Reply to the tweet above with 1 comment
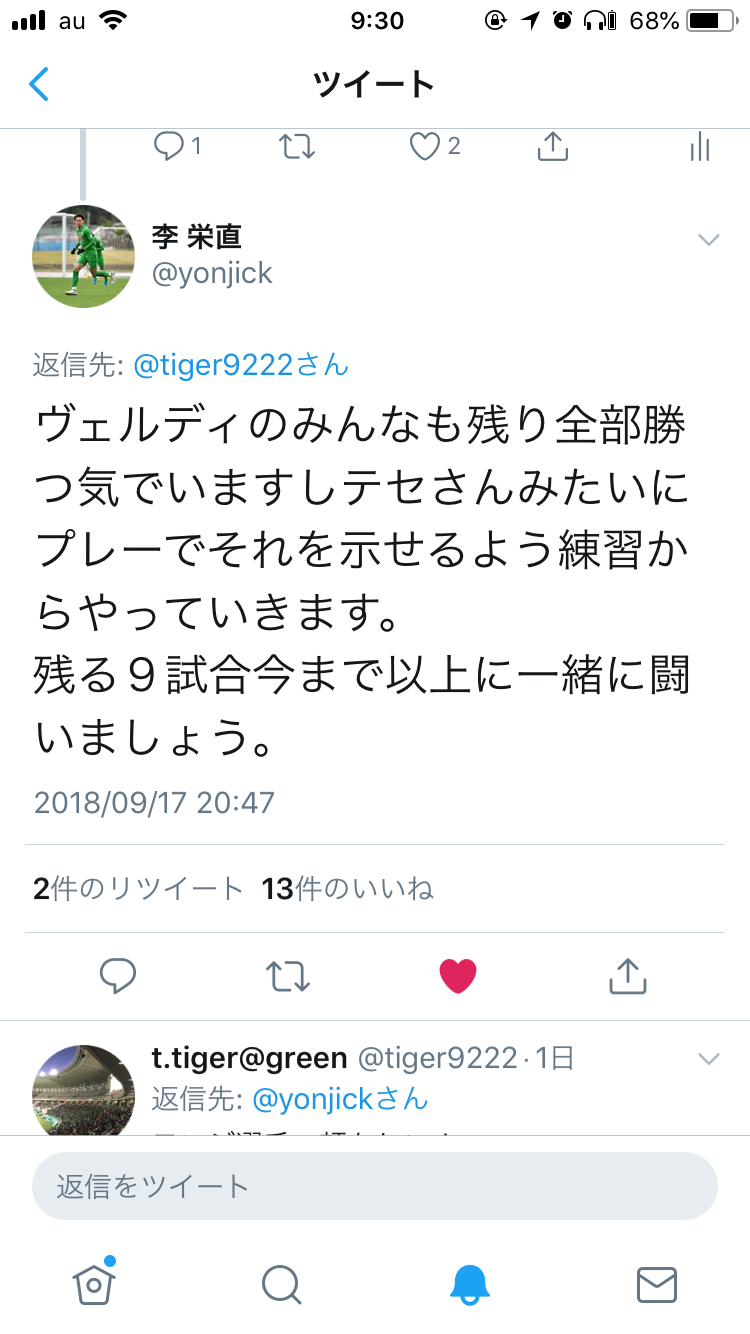This screenshot has height=1334, width=750. [x=169, y=147]
